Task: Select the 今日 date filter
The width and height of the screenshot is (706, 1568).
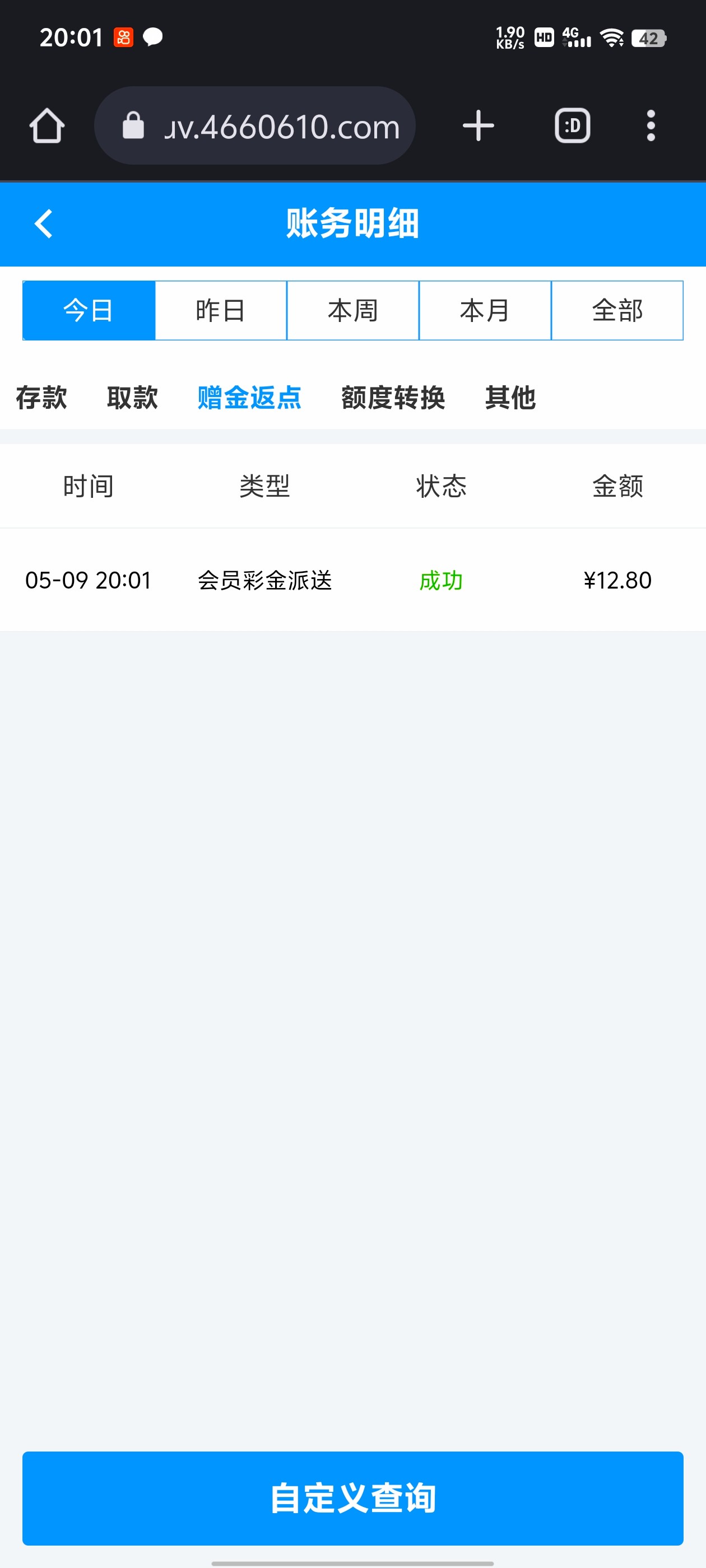Action: 89,310
